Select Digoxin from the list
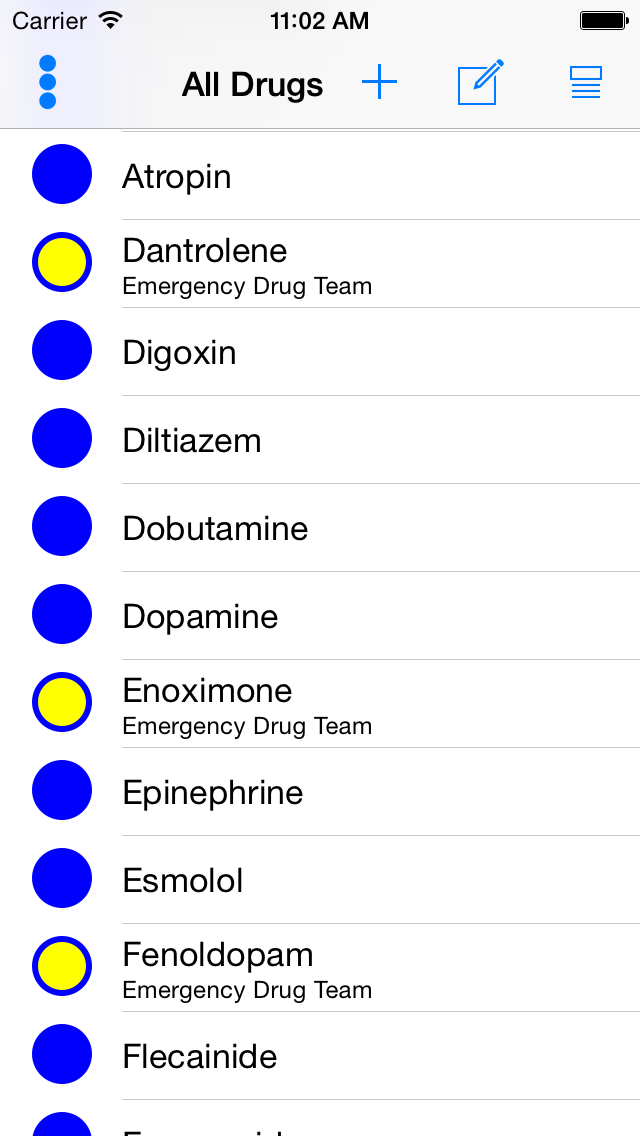The width and height of the screenshot is (640, 1136). [320, 351]
